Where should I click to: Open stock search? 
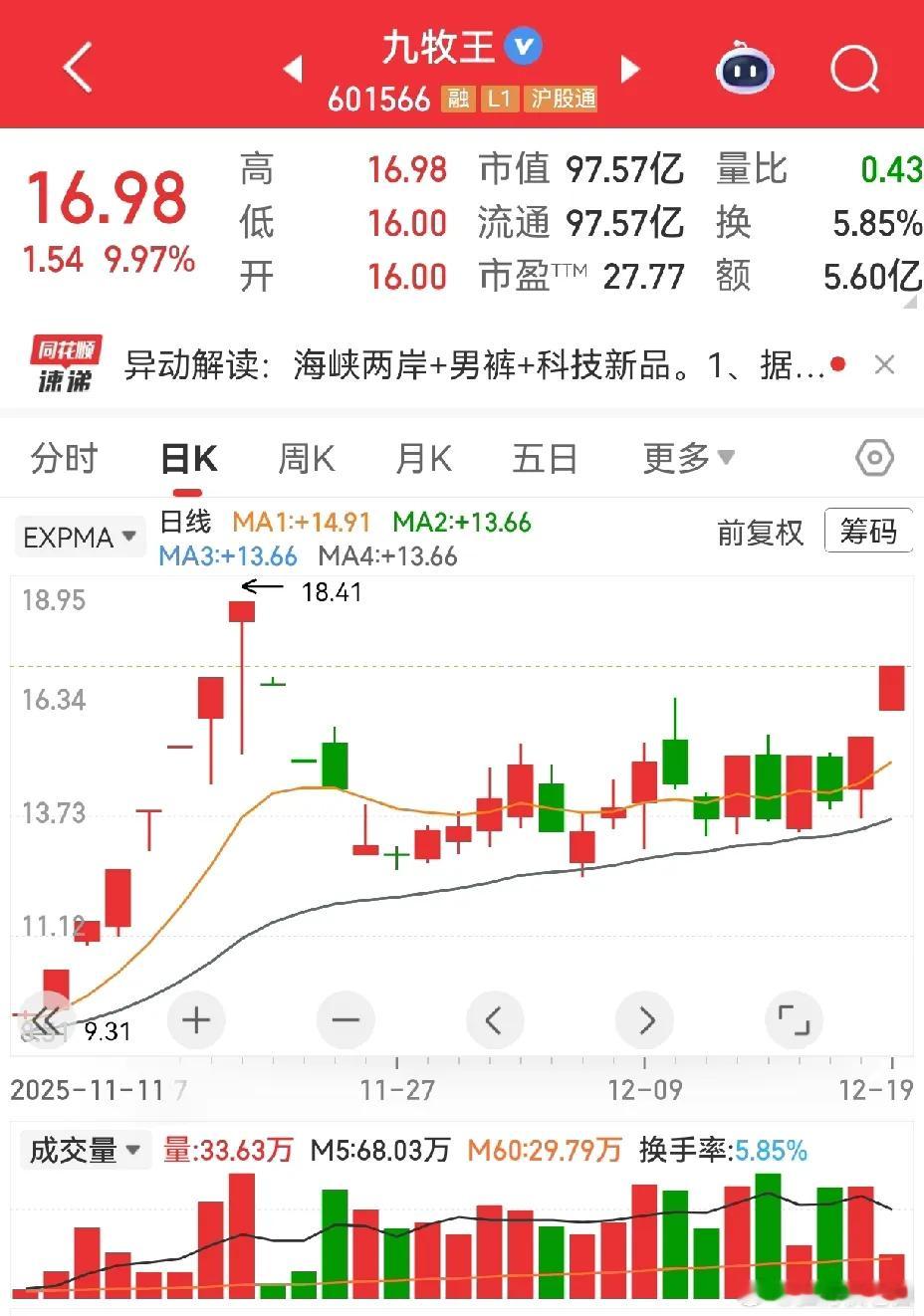(854, 68)
